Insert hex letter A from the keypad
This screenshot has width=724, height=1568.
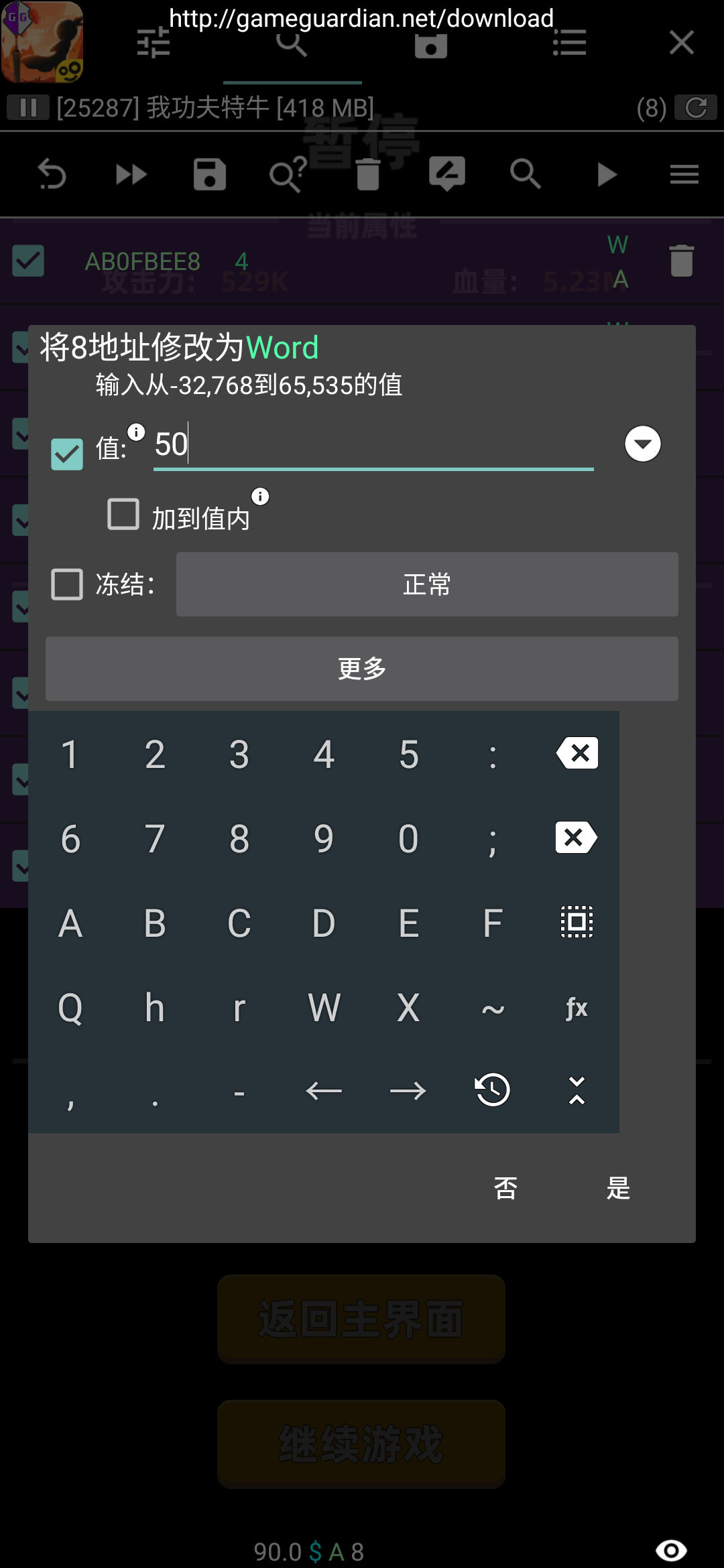[x=70, y=923]
